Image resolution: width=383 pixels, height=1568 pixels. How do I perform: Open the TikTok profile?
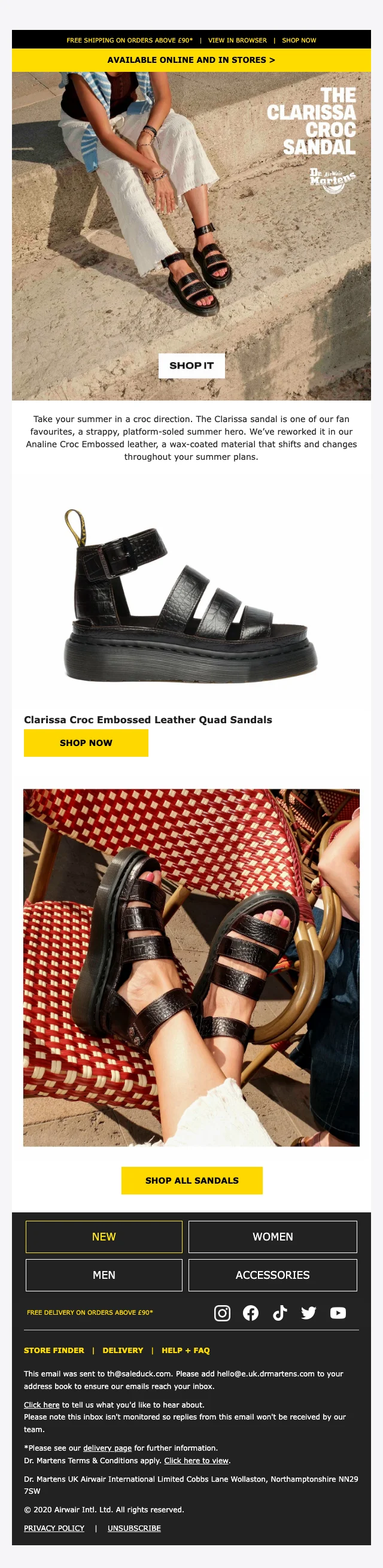coord(279,1313)
